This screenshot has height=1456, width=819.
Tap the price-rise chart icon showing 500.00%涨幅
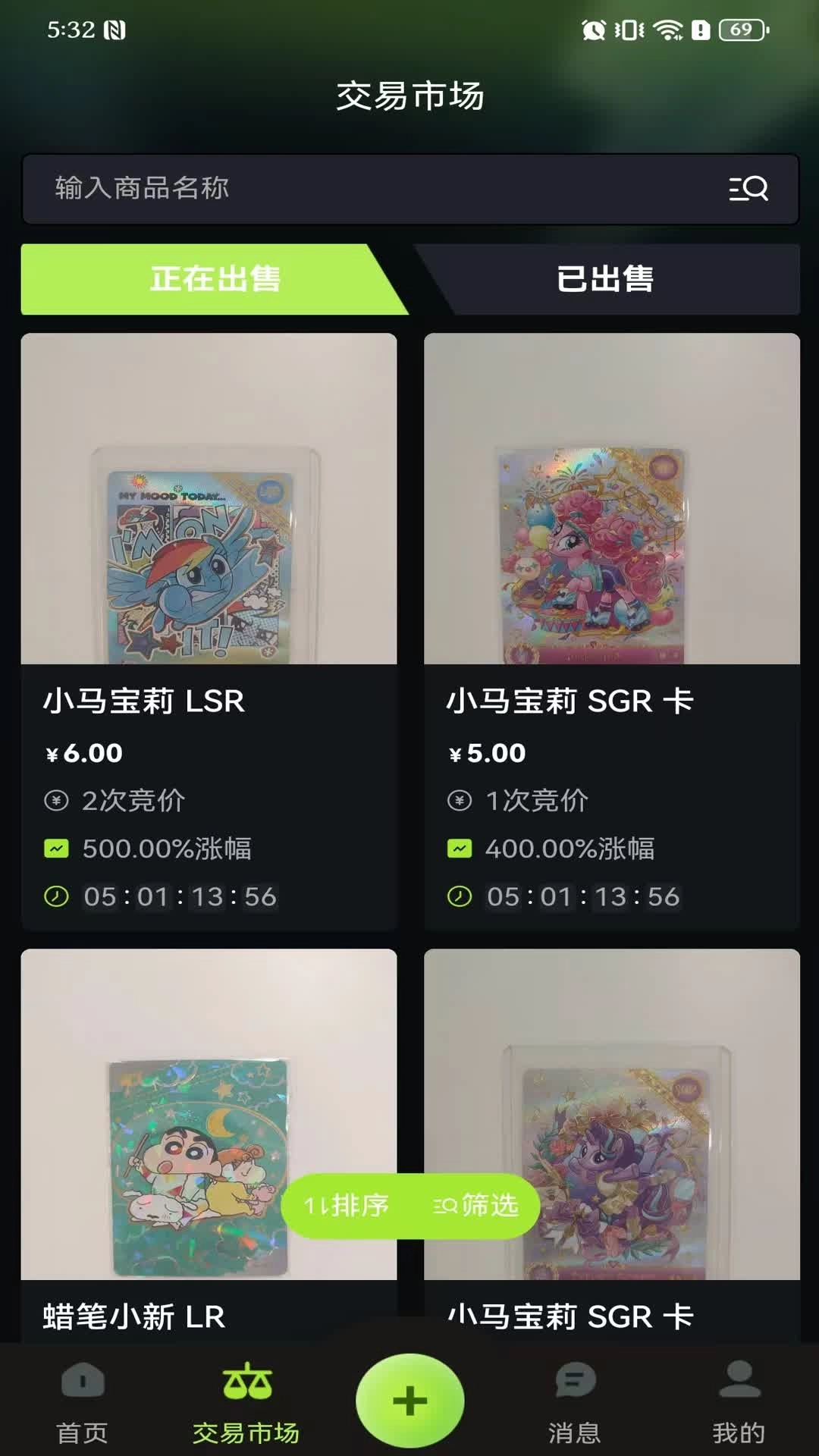pyautogui.click(x=55, y=848)
